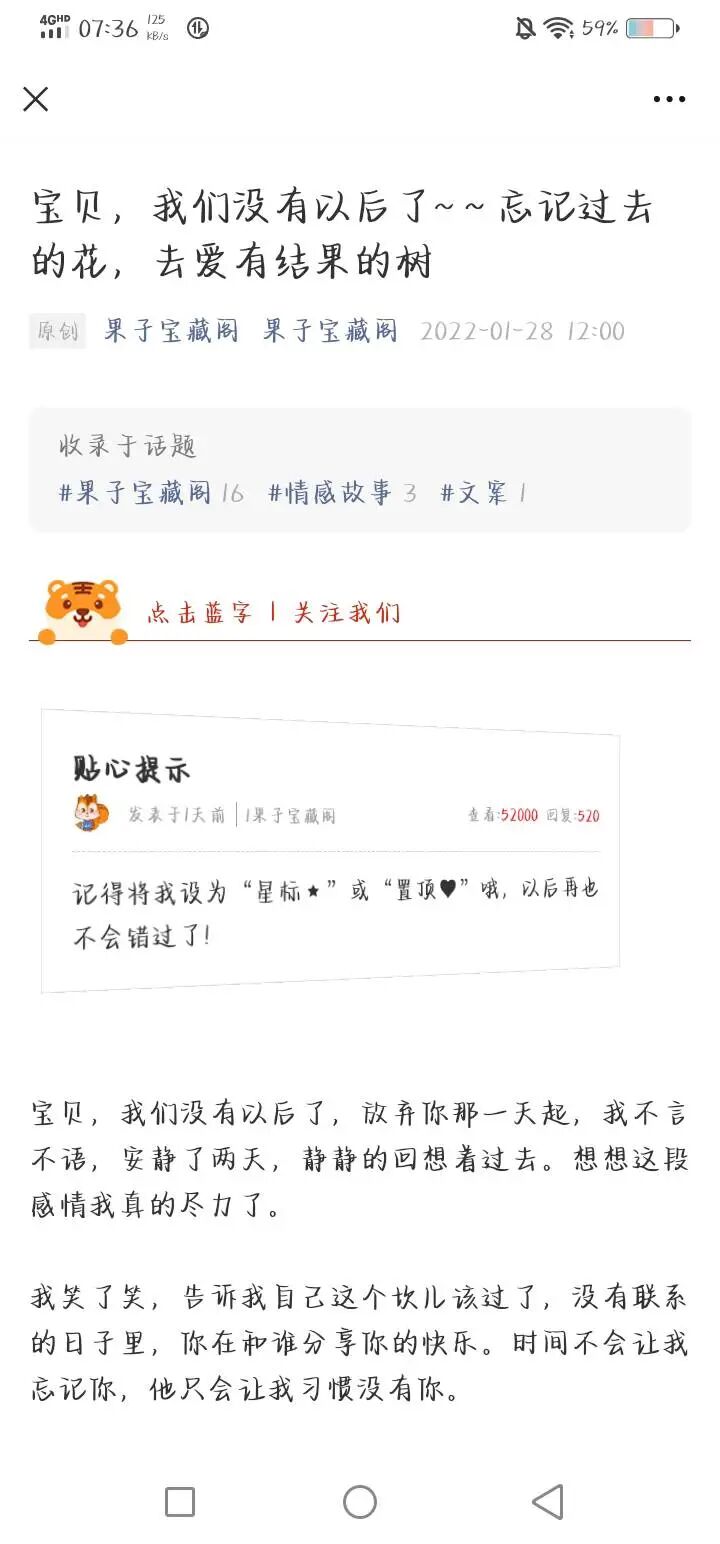Close the article with the X icon
720x1544 pixels.
[x=36, y=99]
